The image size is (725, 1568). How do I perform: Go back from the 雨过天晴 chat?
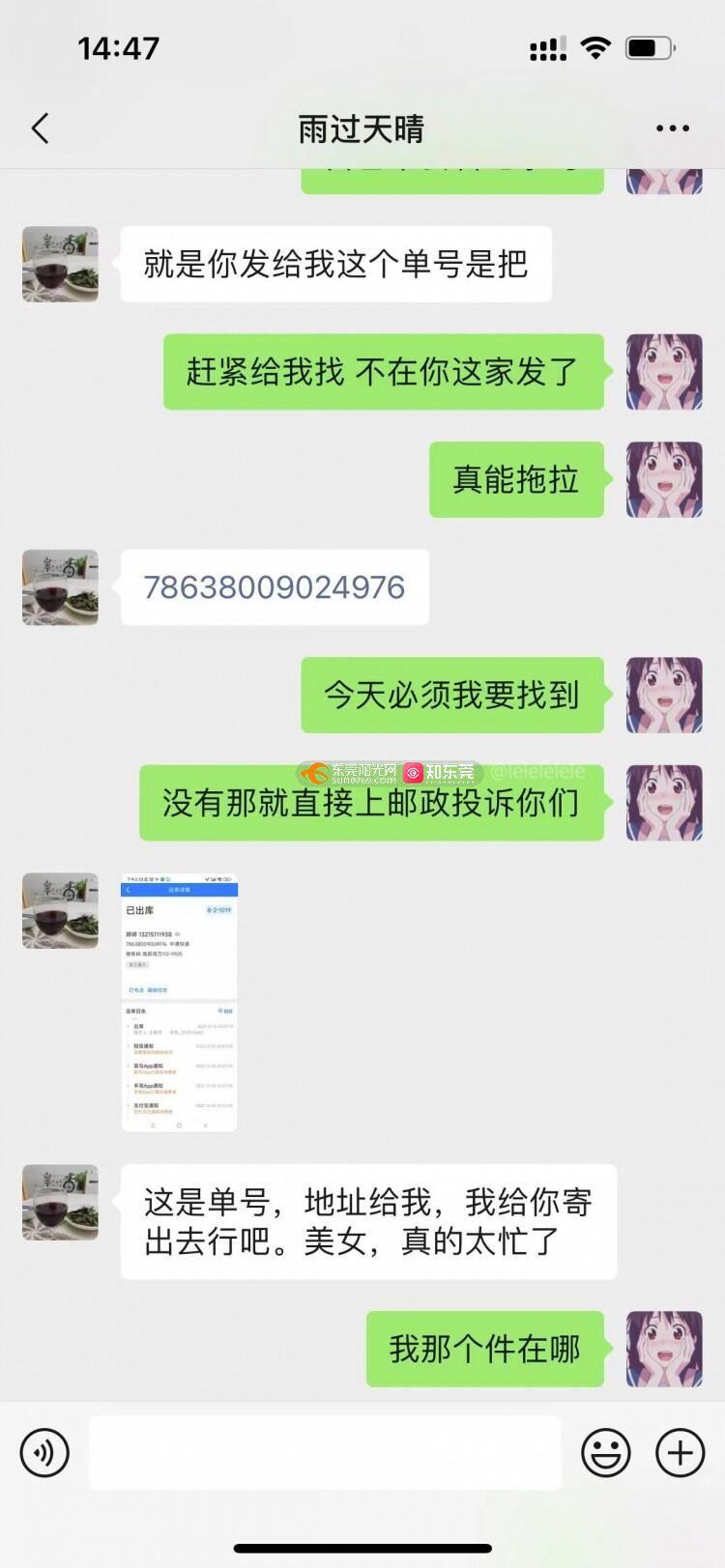click(x=41, y=128)
